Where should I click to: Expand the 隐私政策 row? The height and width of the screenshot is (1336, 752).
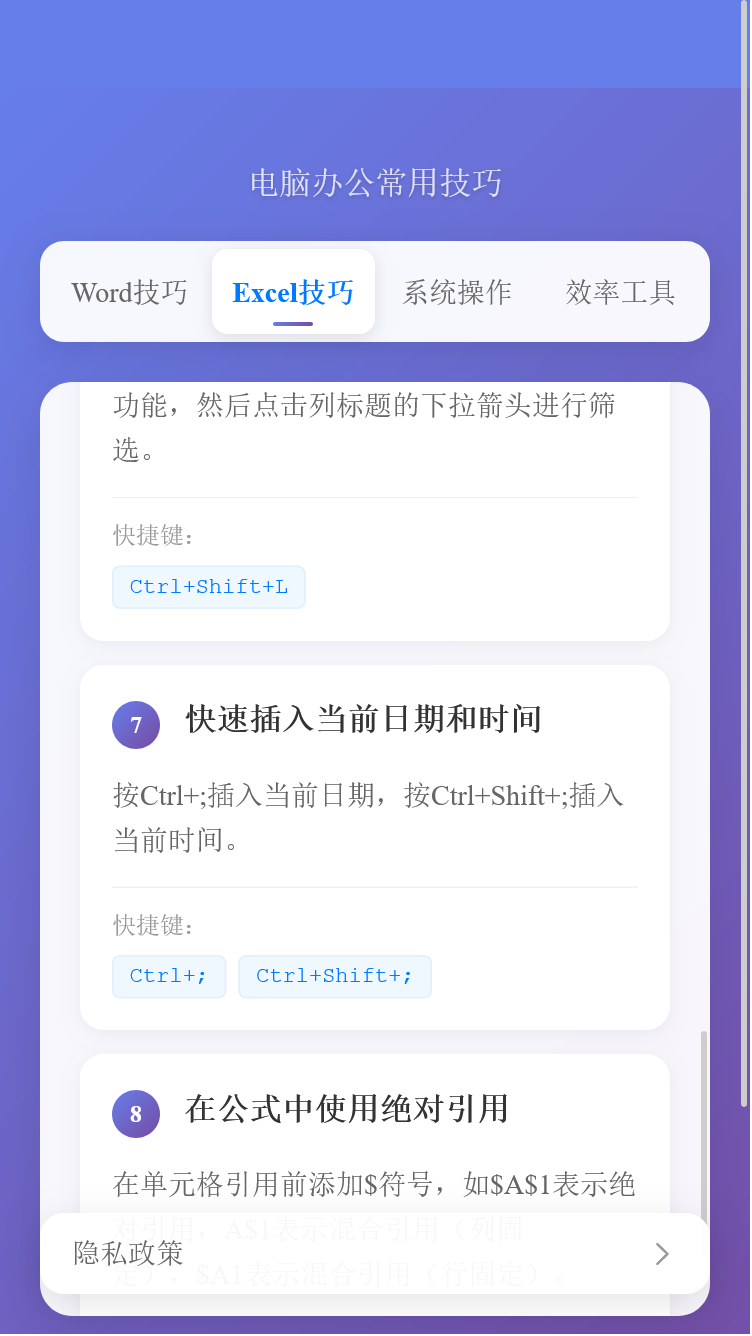click(x=375, y=1253)
